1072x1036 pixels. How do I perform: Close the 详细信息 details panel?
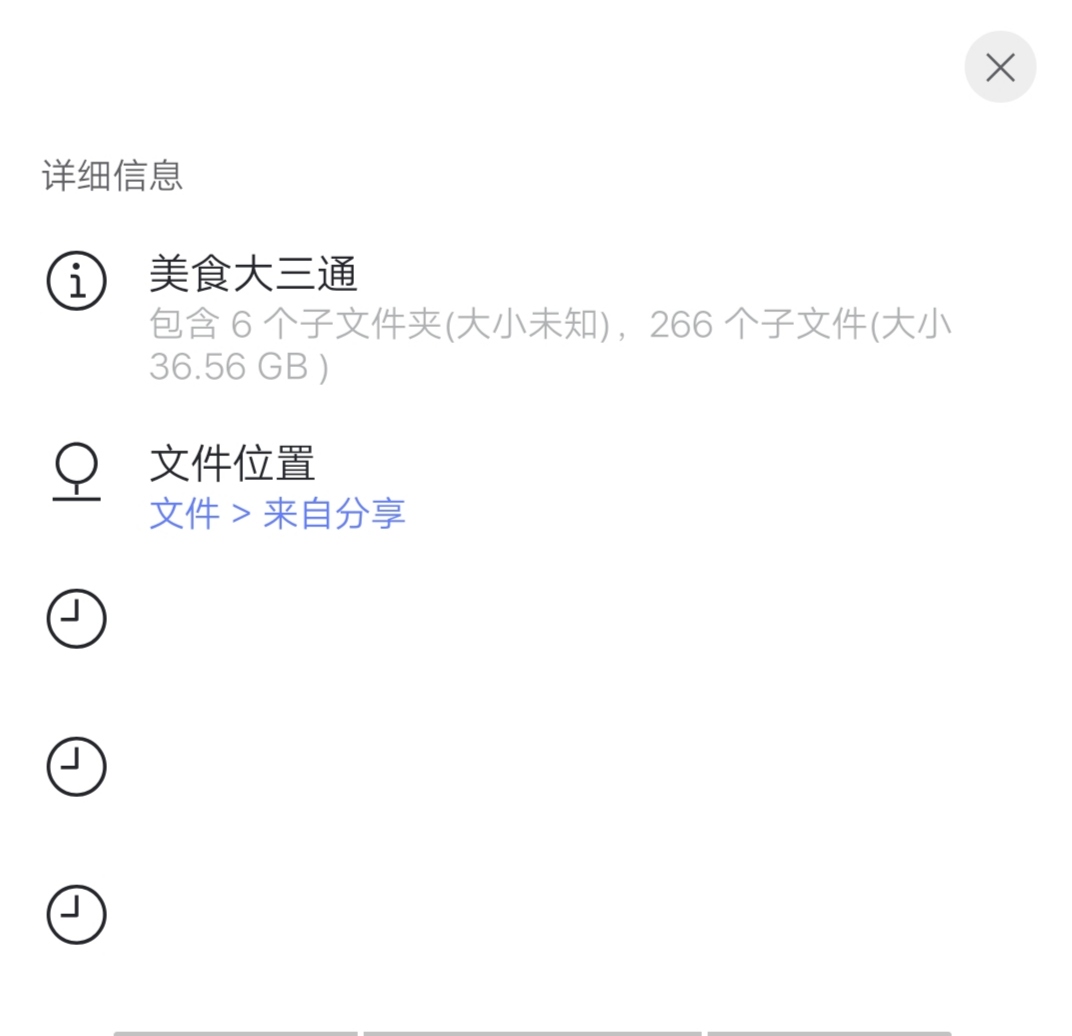(x=999, y=67)
